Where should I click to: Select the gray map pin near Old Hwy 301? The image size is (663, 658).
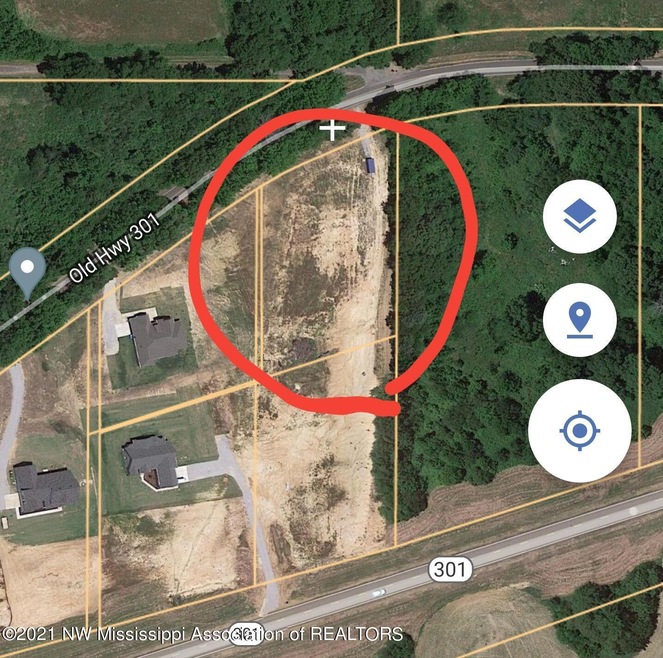(x=27, y=270)
